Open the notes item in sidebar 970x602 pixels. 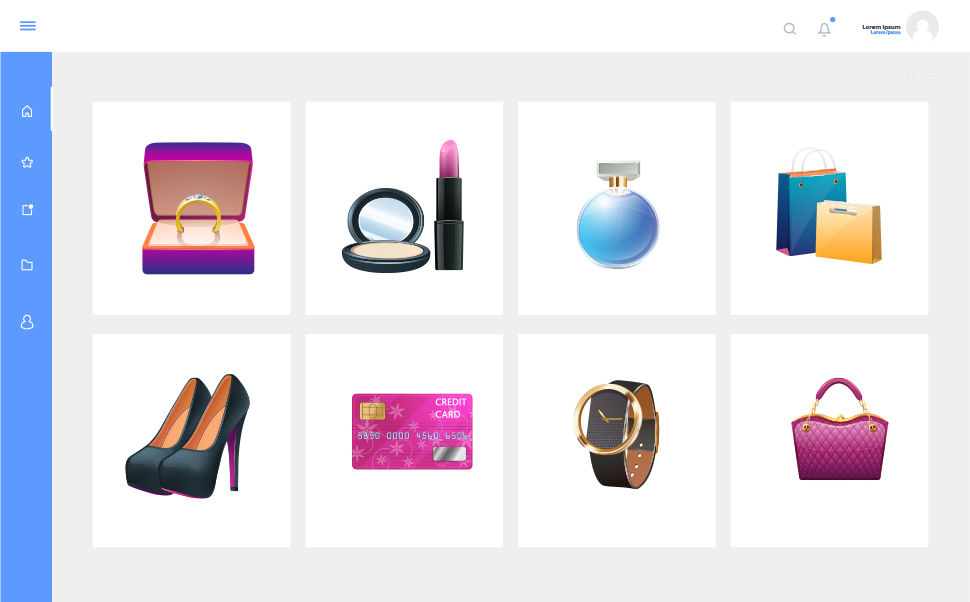point(27,210)
